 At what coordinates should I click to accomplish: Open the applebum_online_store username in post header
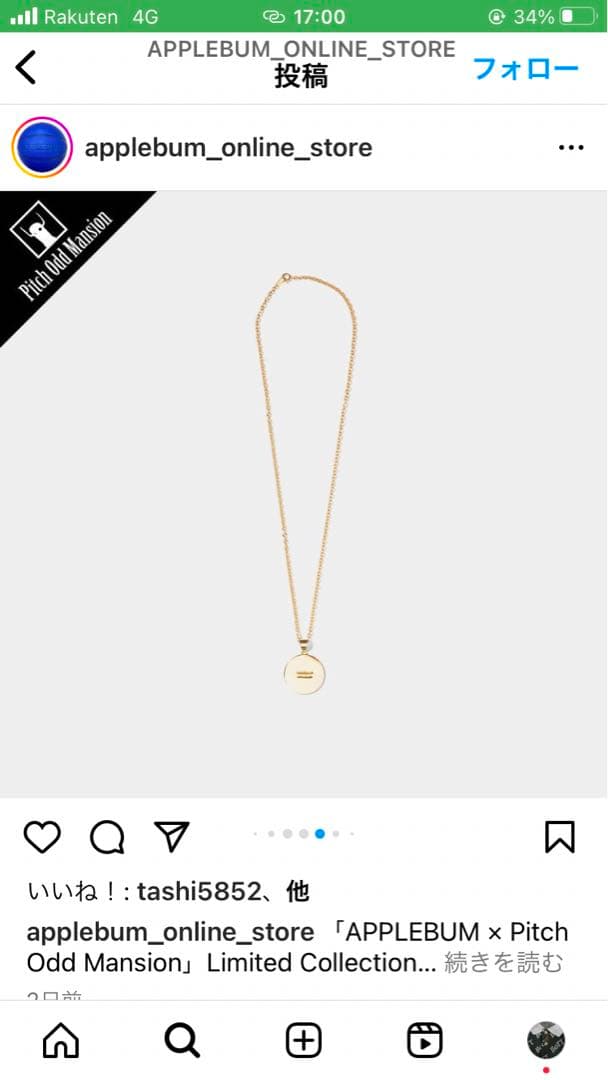coord(228,148)
